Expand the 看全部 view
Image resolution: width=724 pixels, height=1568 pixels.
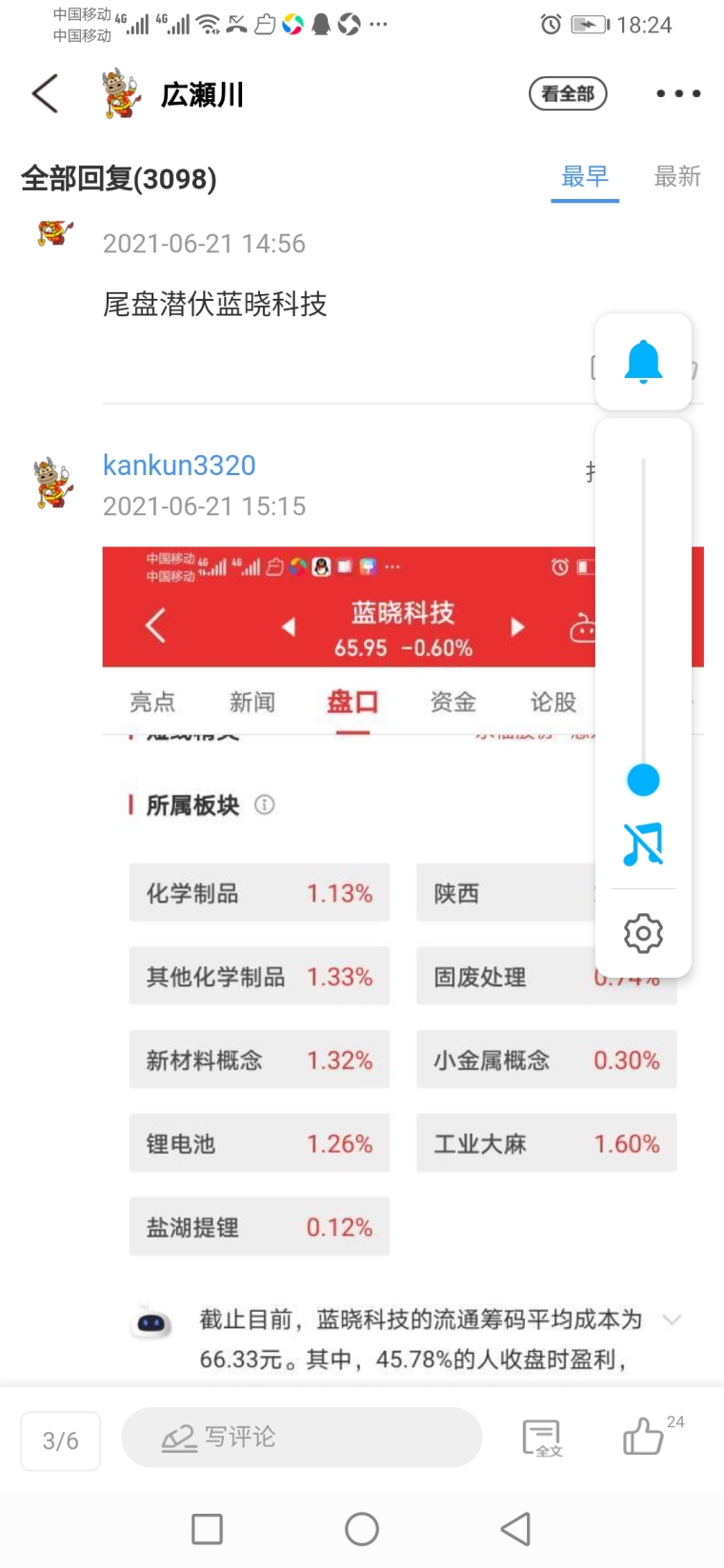(568, 93)
